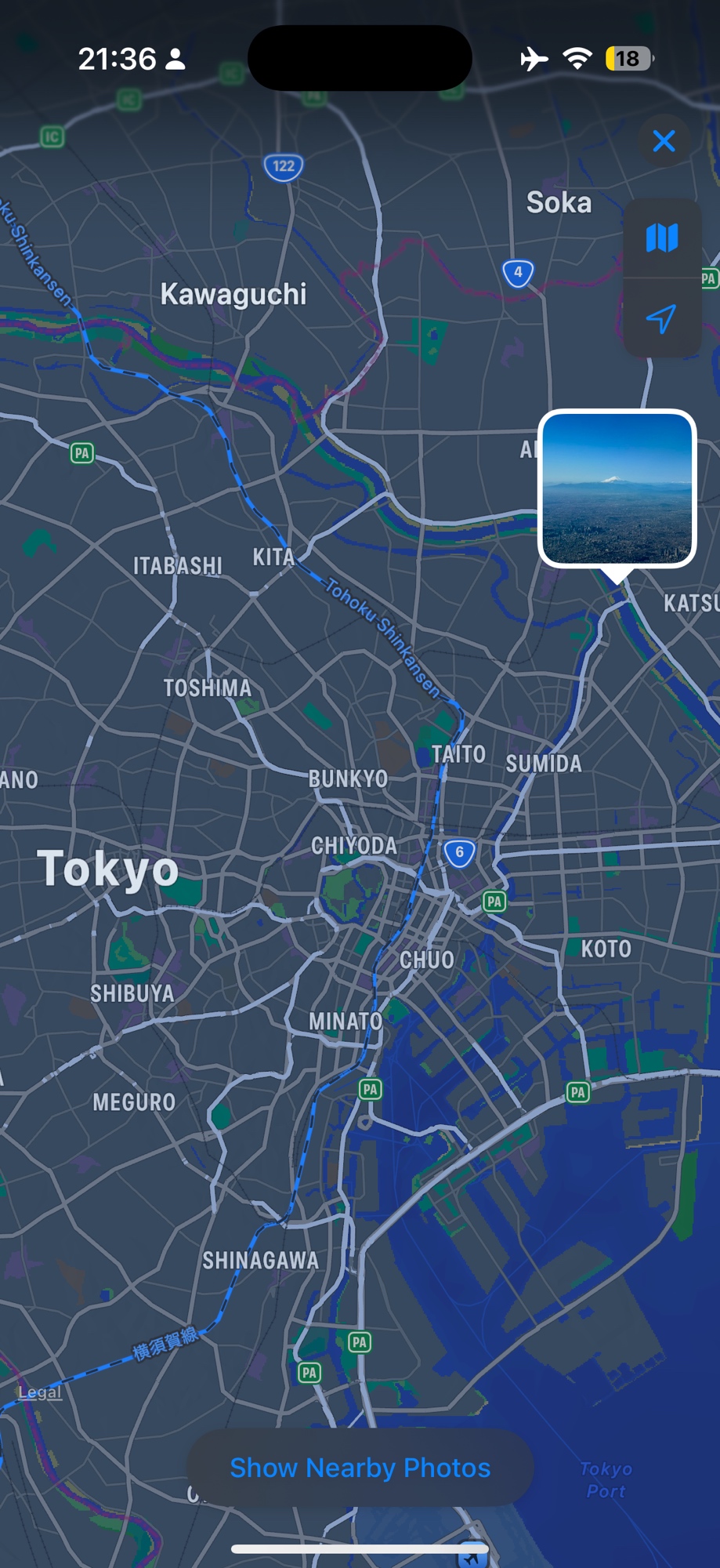Close the photo map view

(664, 141)
